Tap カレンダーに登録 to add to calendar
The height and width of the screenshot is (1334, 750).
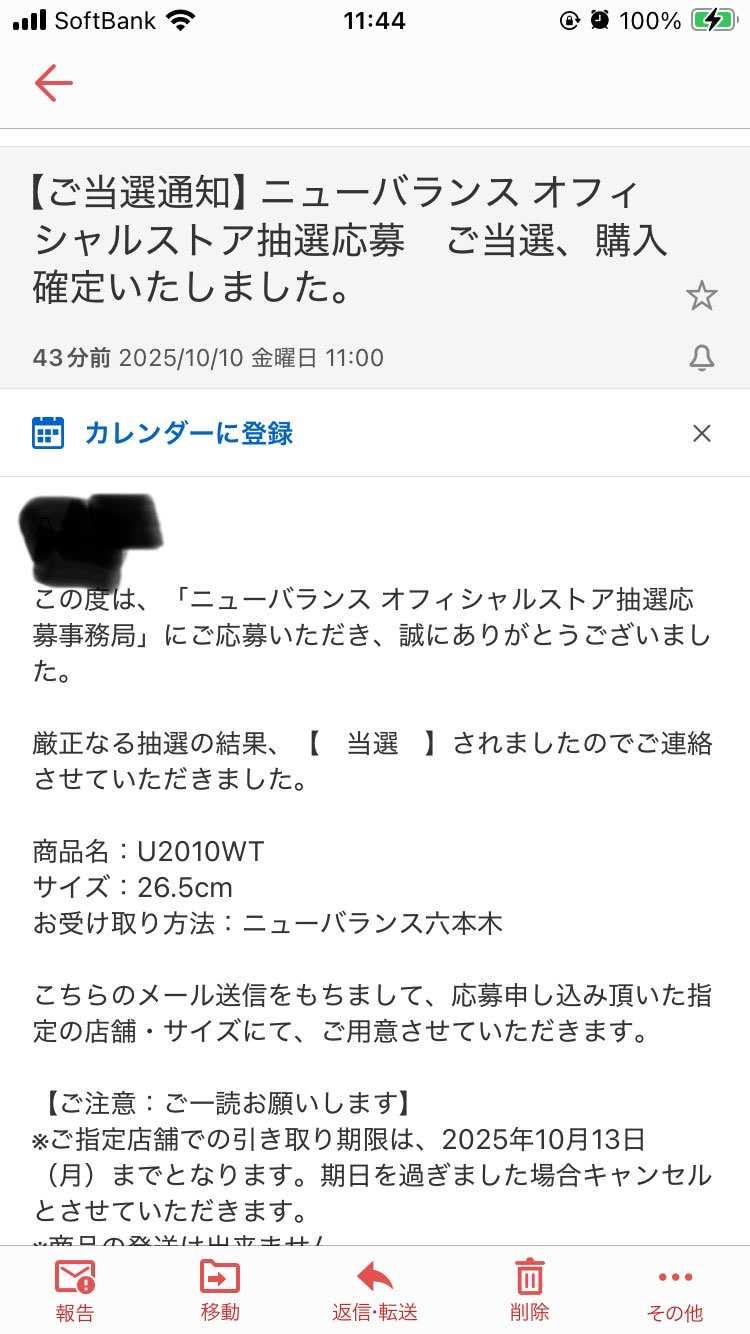(x=188, y=433)
